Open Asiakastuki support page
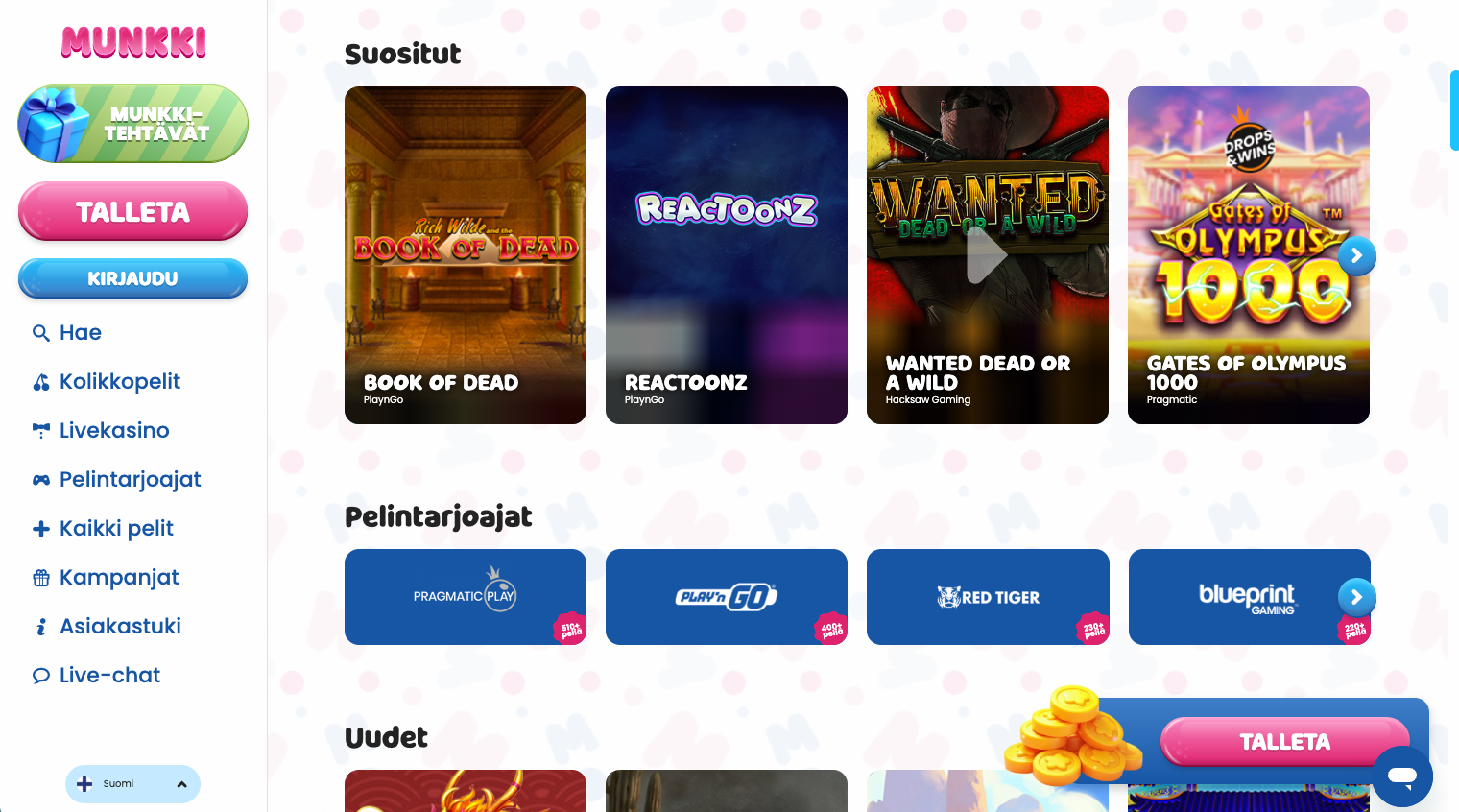This screenshot has height=812, width=1459. click(120, 627)
